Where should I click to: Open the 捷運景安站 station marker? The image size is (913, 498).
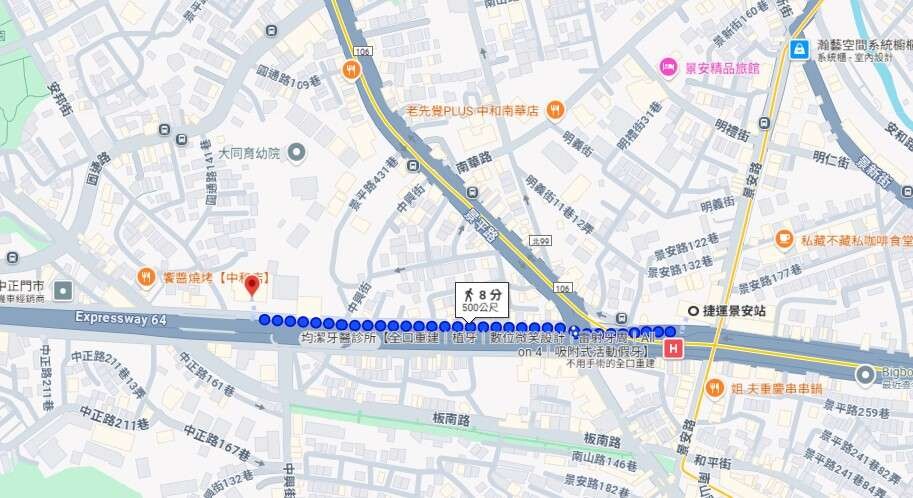[693, 310]
